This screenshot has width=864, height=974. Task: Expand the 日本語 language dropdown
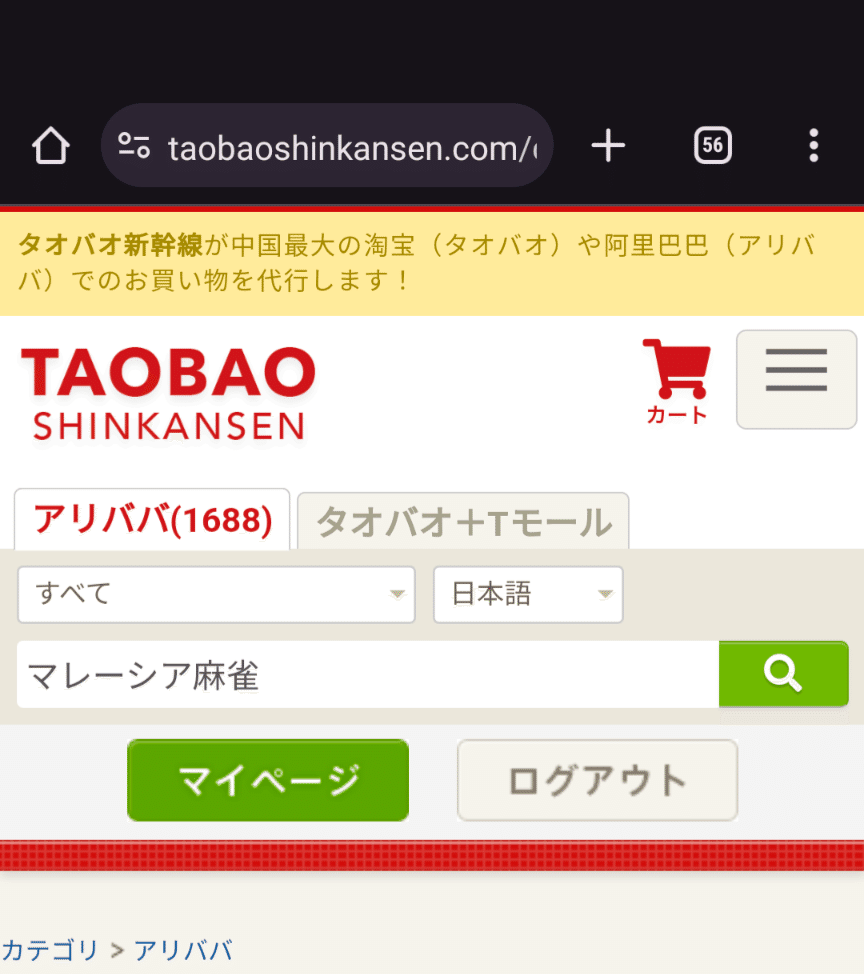(528, 594)
